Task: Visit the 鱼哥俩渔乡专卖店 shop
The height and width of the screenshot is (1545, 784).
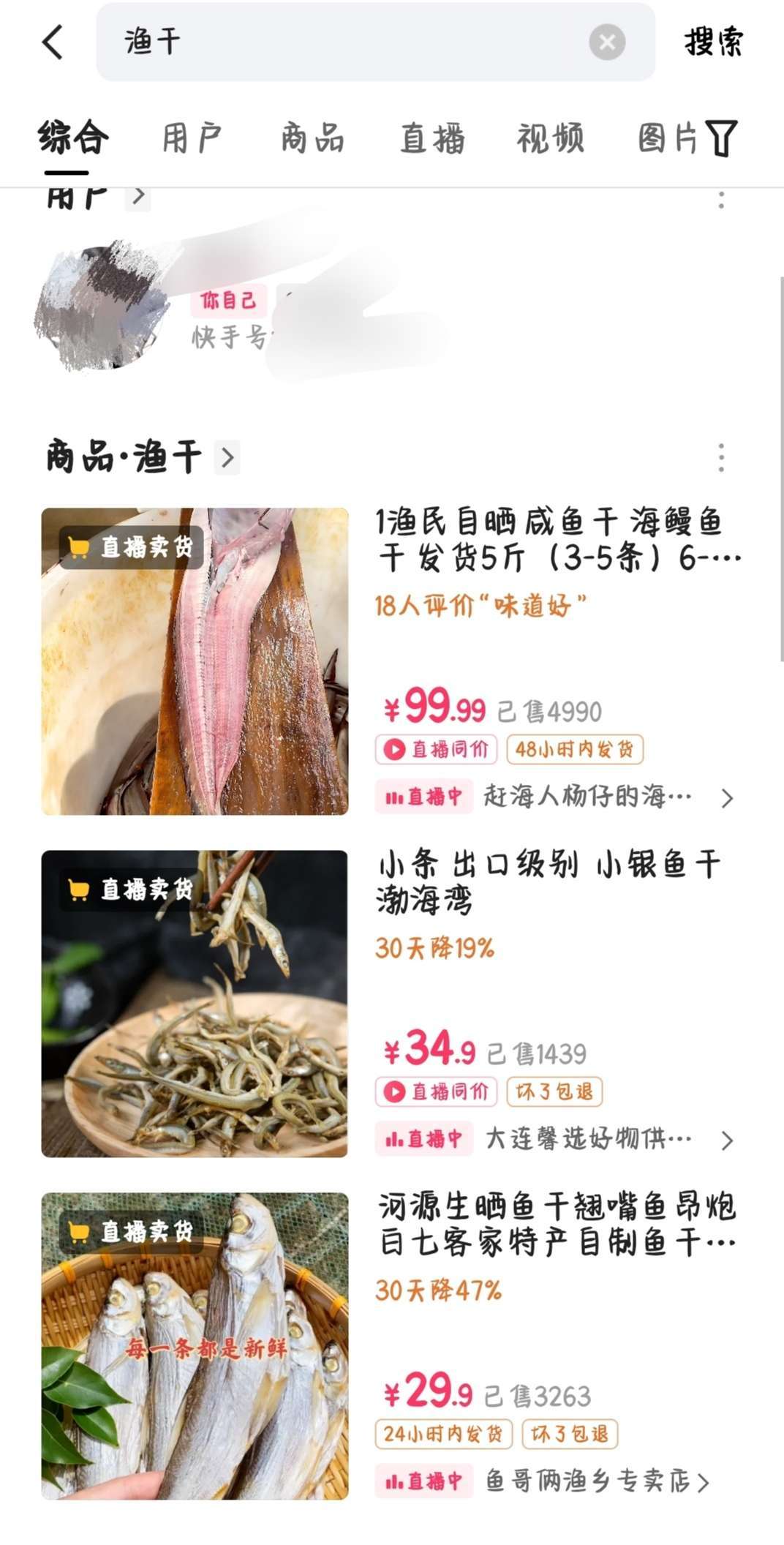Action: (596, 1481)
